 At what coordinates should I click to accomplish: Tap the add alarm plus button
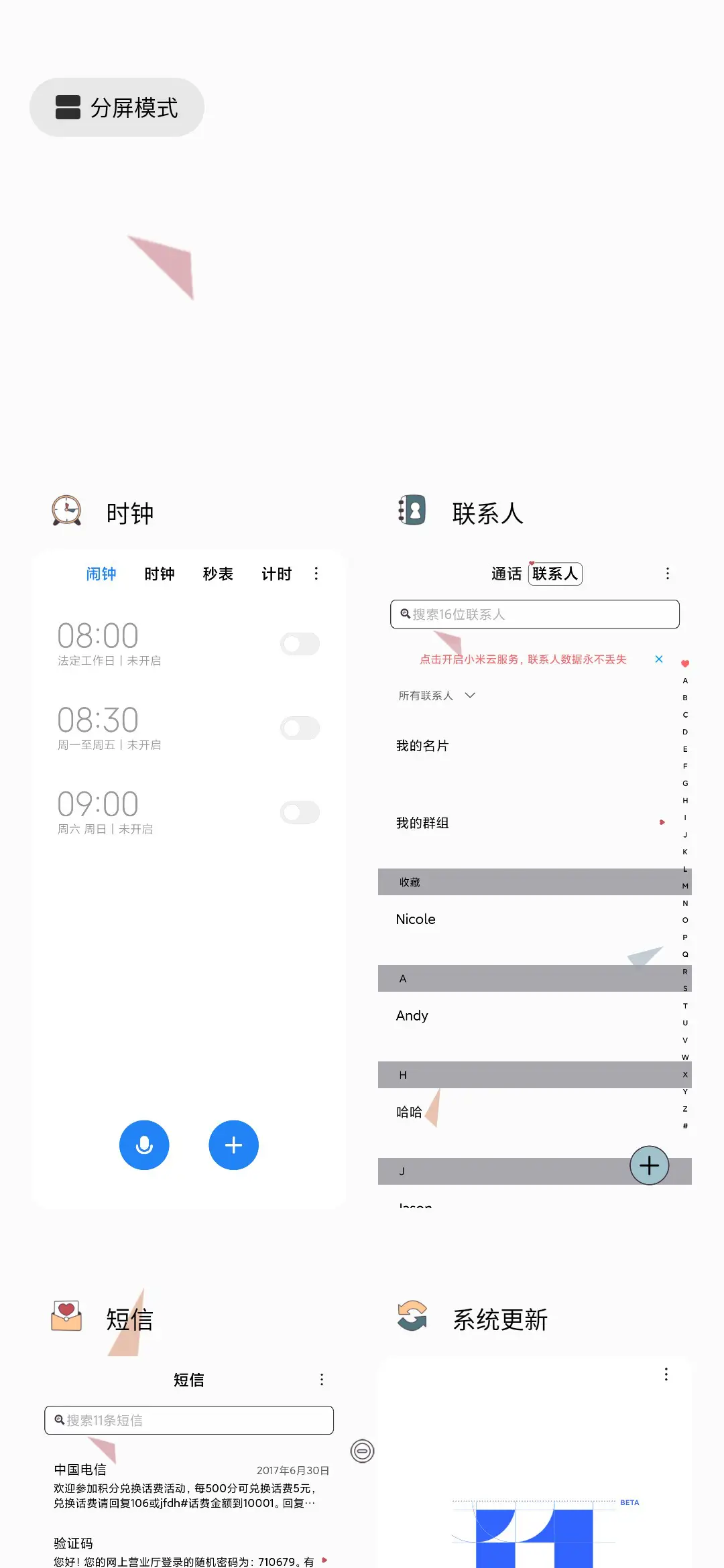(233, 1145)
